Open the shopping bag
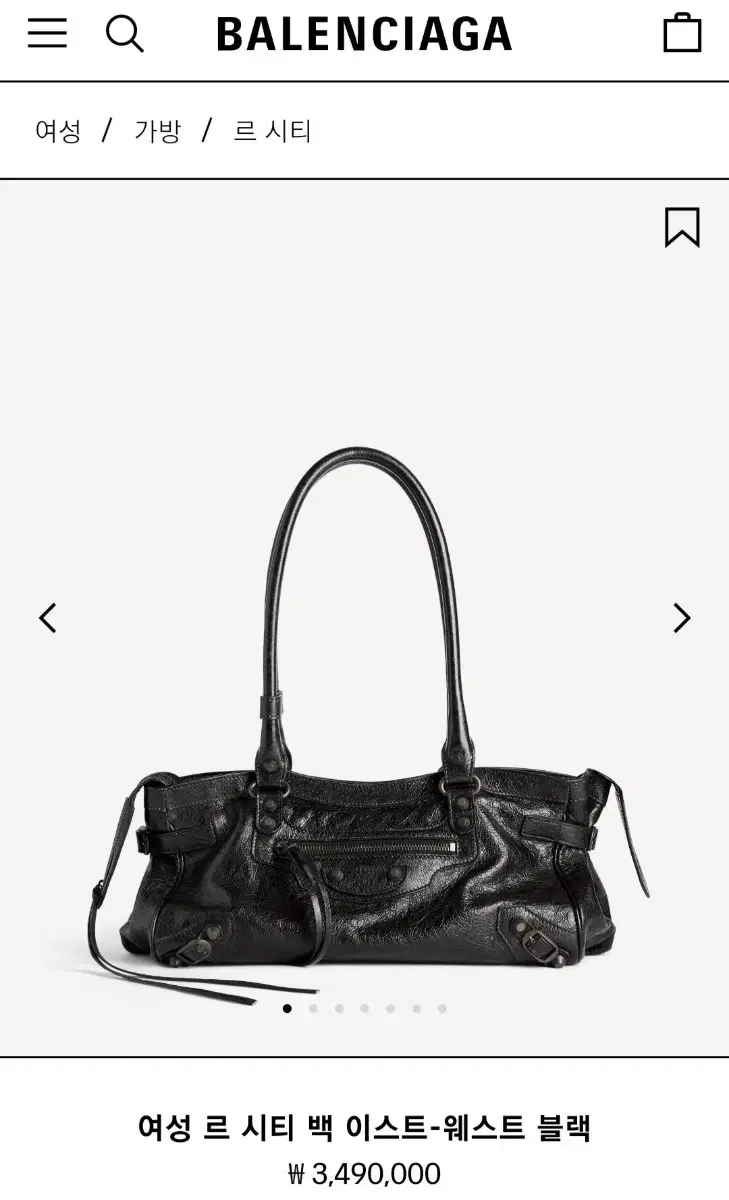The height and width of the screenshot is (1200, 729). (682, 32)
